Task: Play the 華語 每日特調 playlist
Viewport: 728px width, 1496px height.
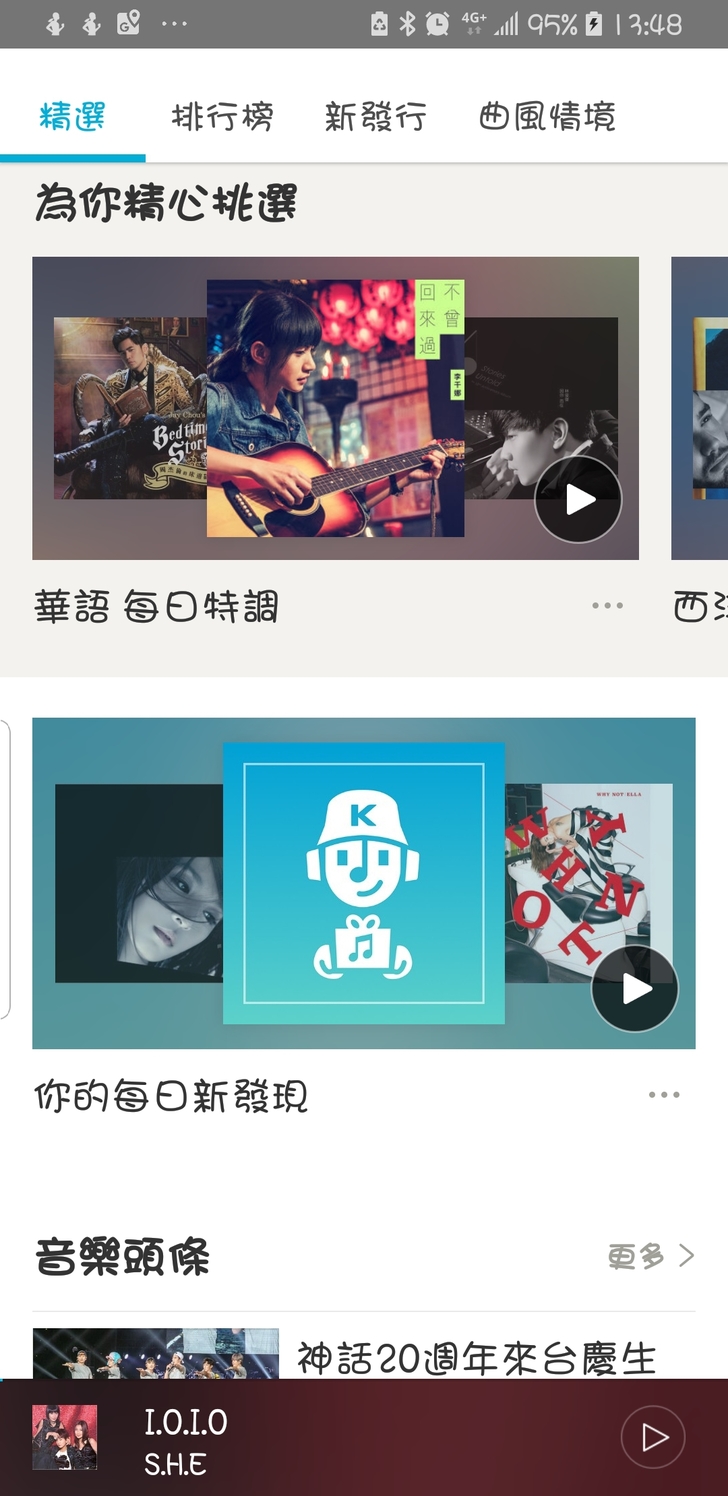Action: 578,500
